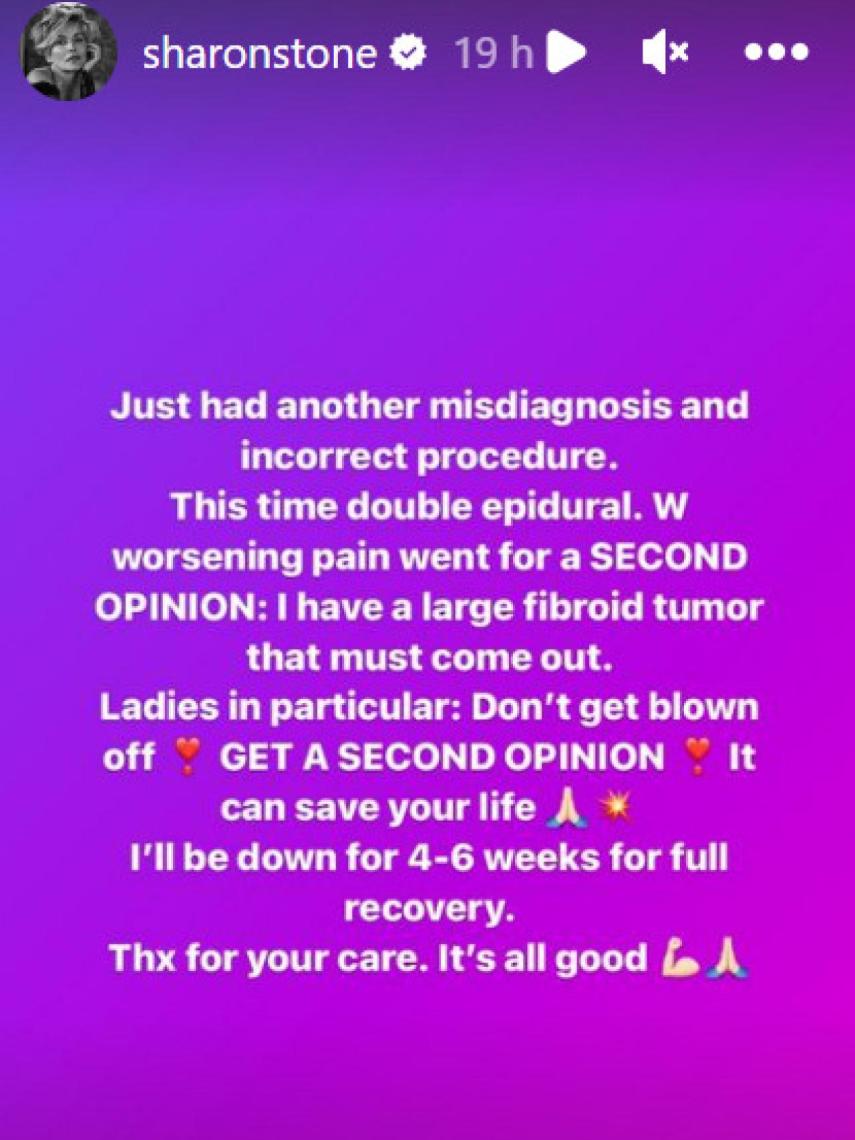
Task: Open the sharonstone username link
Action: (259, 55)
